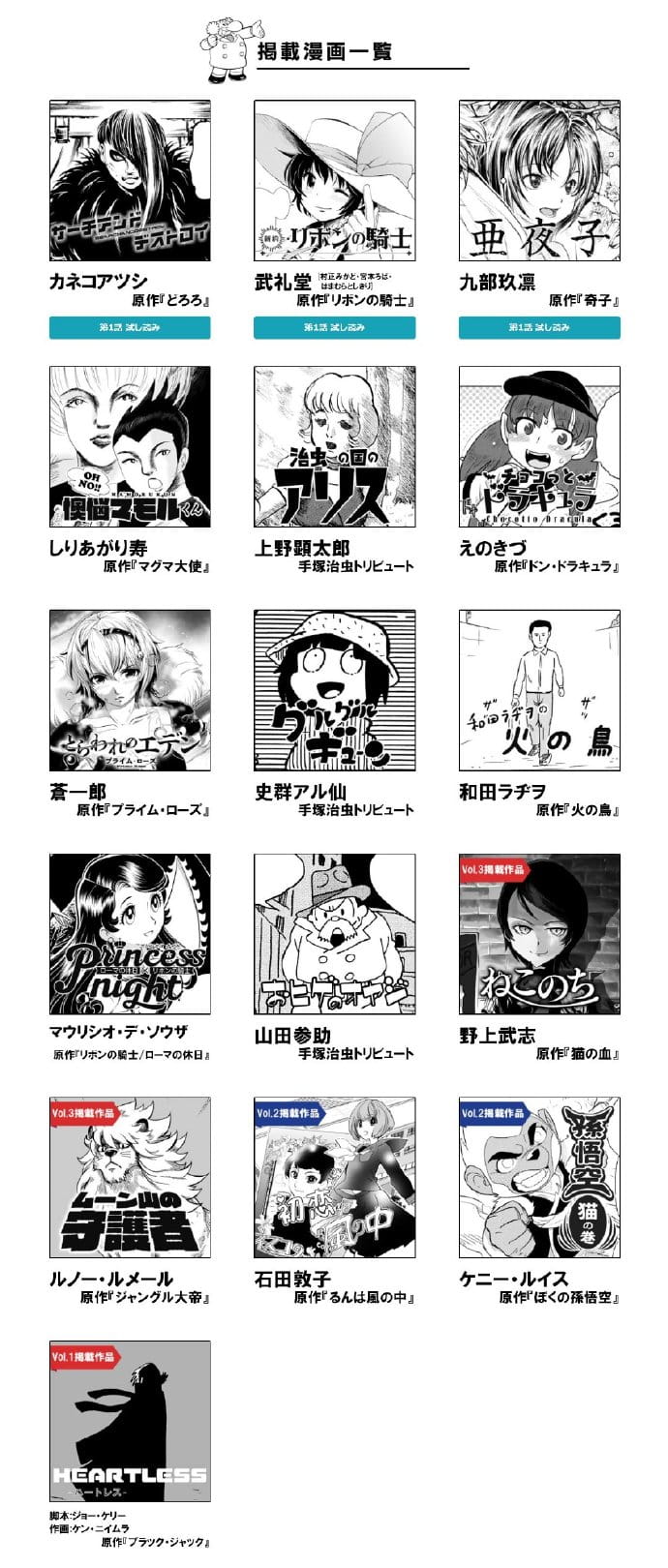Open 石田敦子's 初恋は風の中 tile
The height and width of the screenshot is (1568, 668).
[x=334, y=1177]
